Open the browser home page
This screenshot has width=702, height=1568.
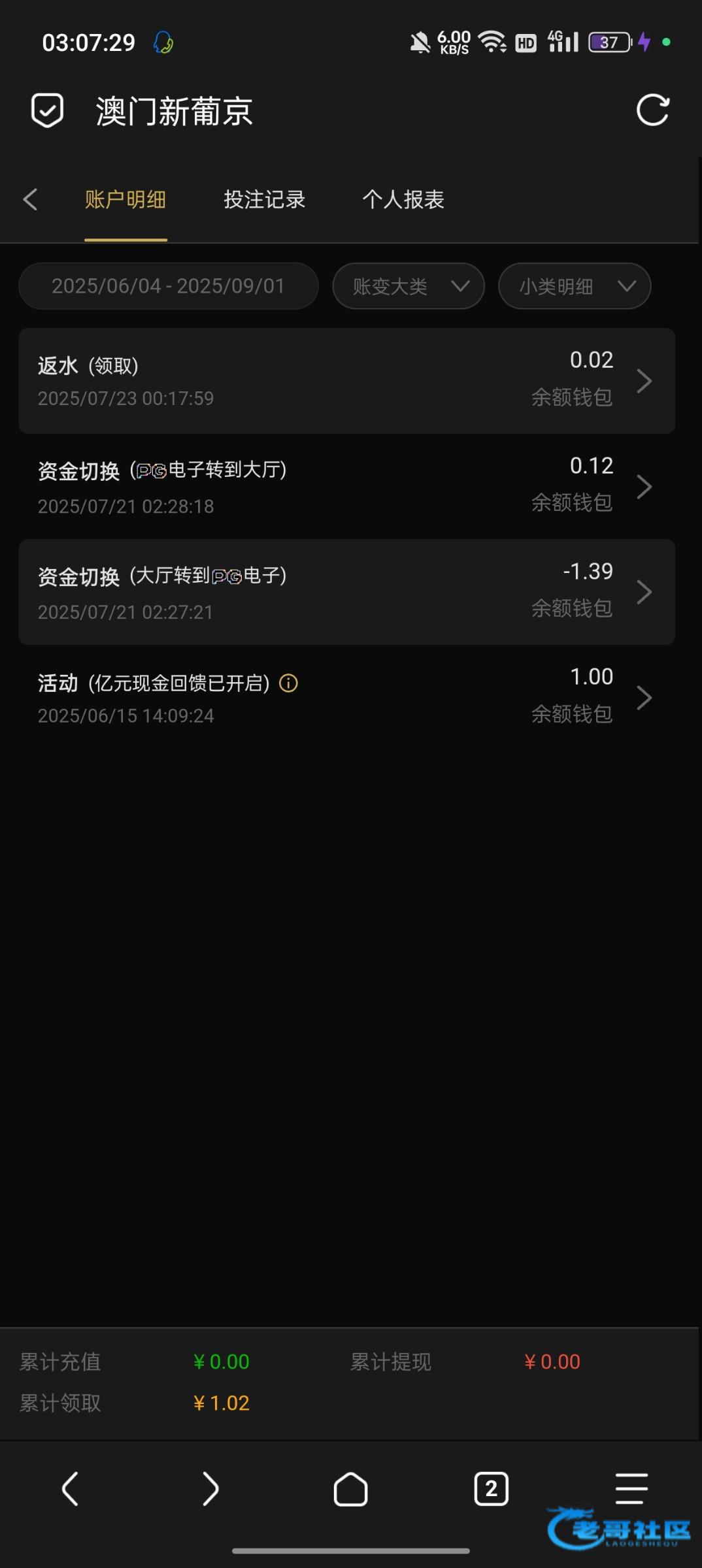(350, 1489)
